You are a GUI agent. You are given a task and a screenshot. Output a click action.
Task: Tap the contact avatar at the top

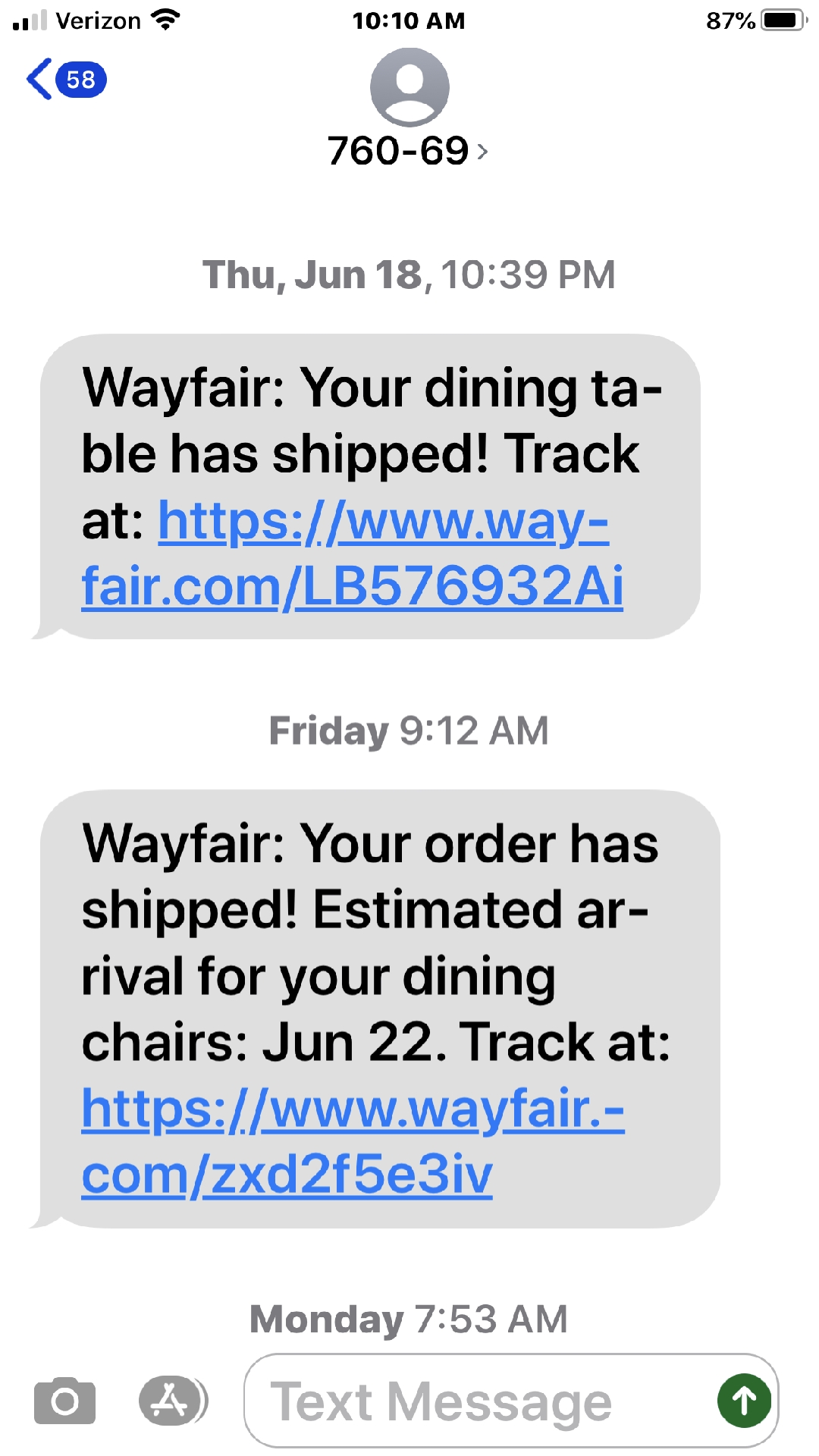(409, 89)
